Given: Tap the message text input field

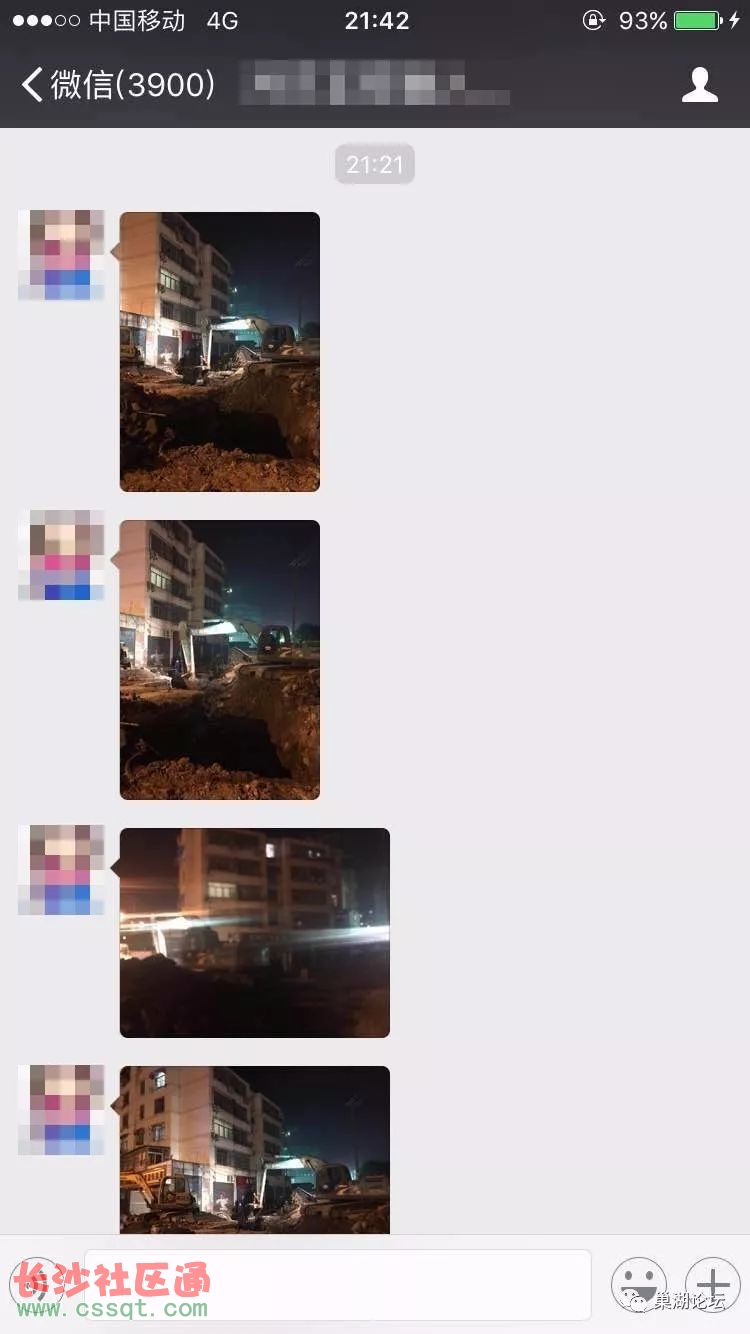Looking at the screenshot, I should pos(338,1284).
